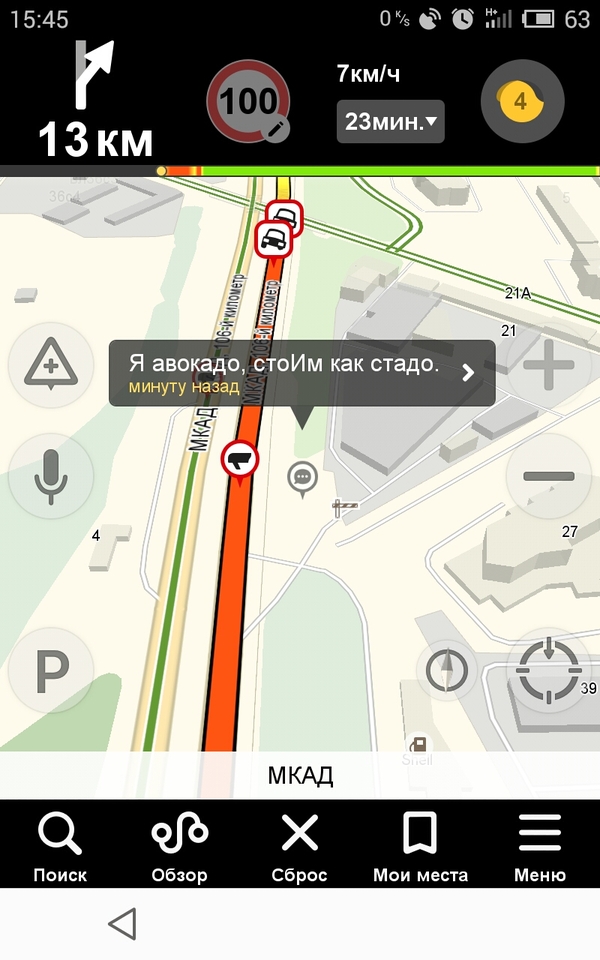The image size is (600, 960).
Task: Show parking with the P button
Action: [x=51, y=670]
